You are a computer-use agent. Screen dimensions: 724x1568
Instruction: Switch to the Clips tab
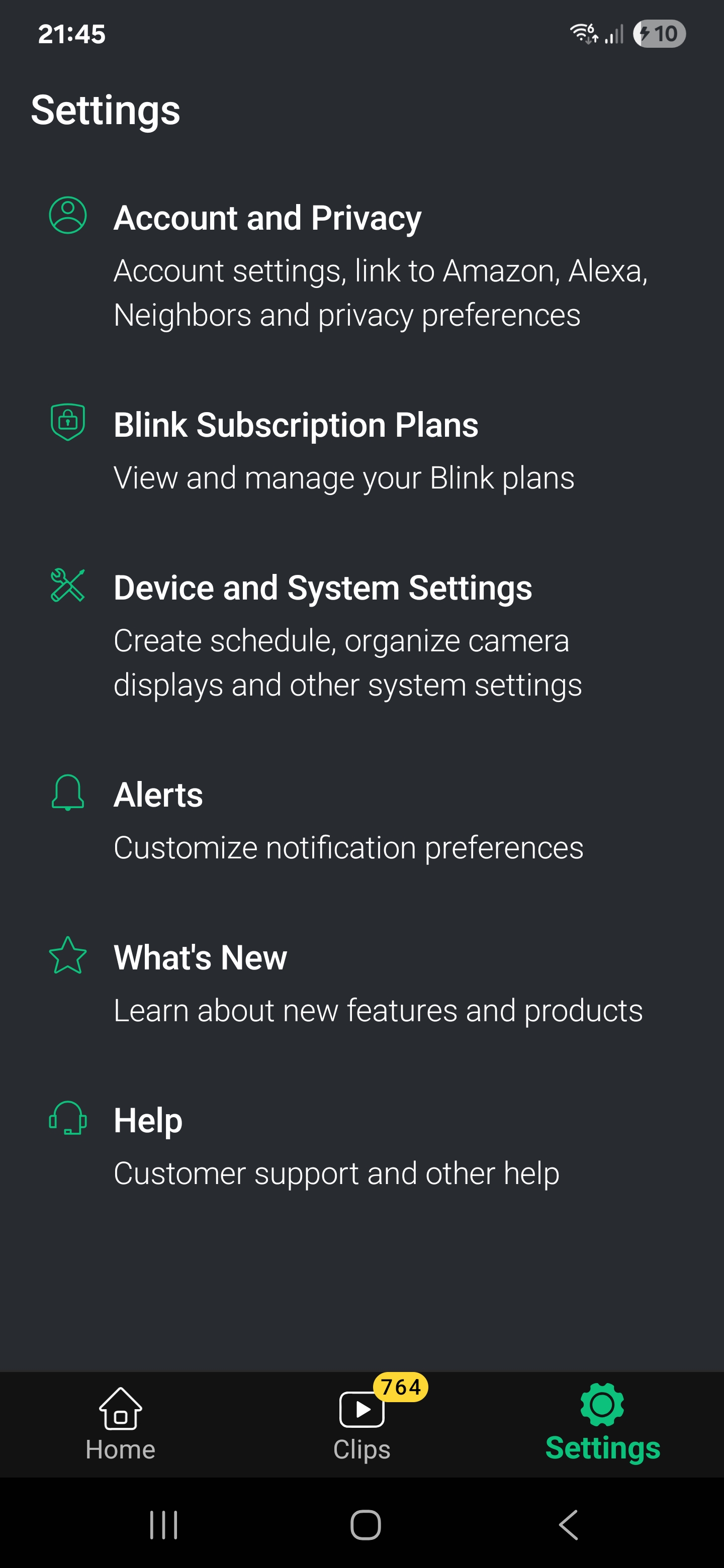coord(361,1423)
